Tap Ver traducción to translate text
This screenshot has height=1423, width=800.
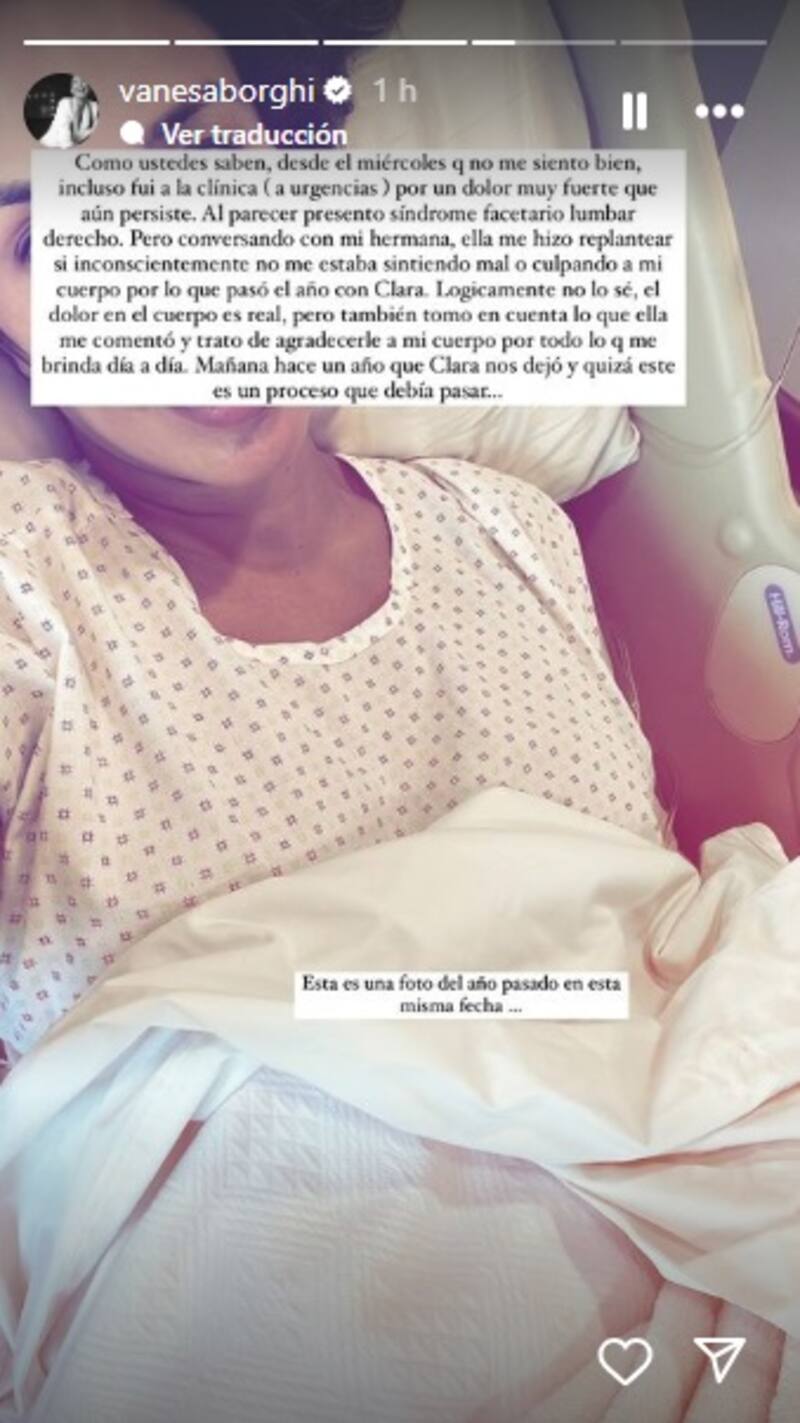[253, 134]
